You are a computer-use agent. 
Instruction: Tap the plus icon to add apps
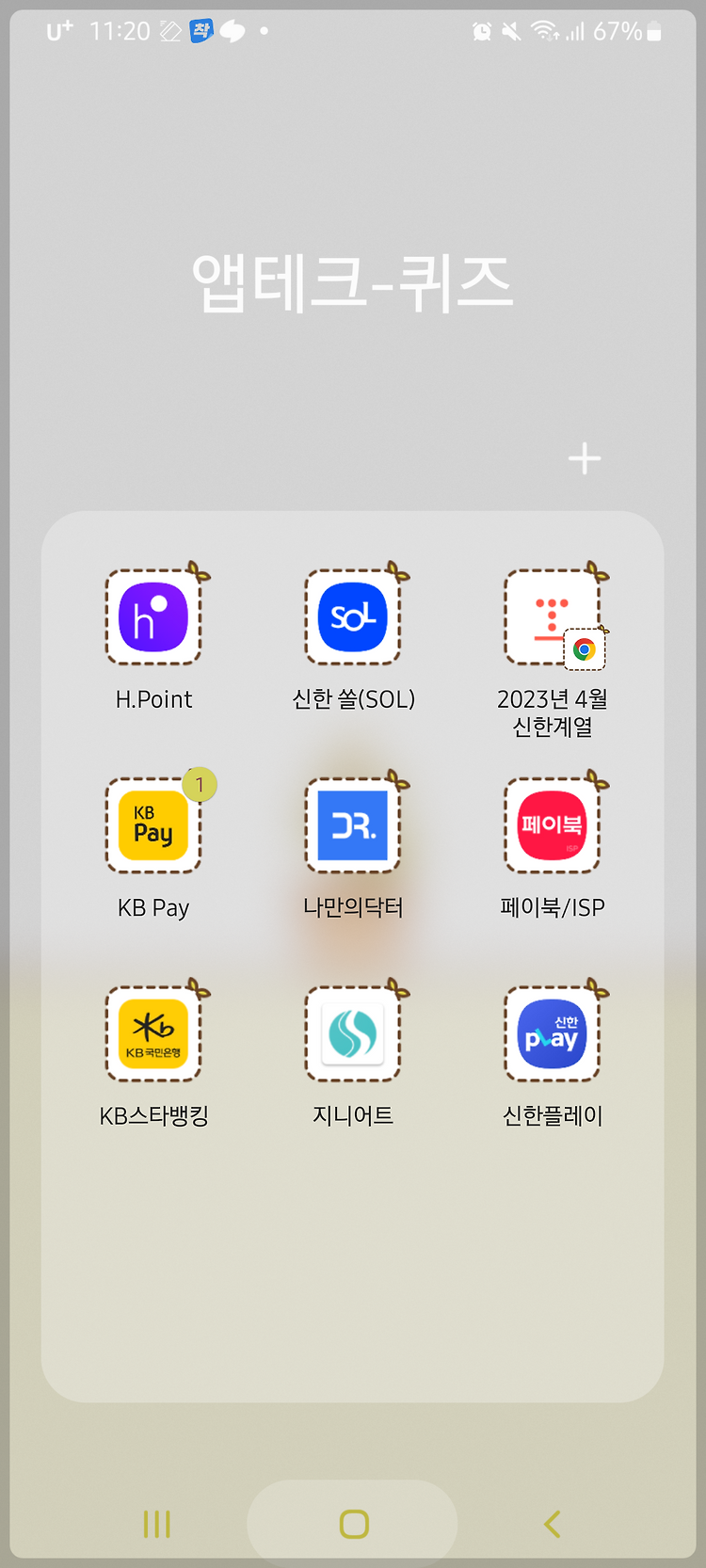(585, 459)
